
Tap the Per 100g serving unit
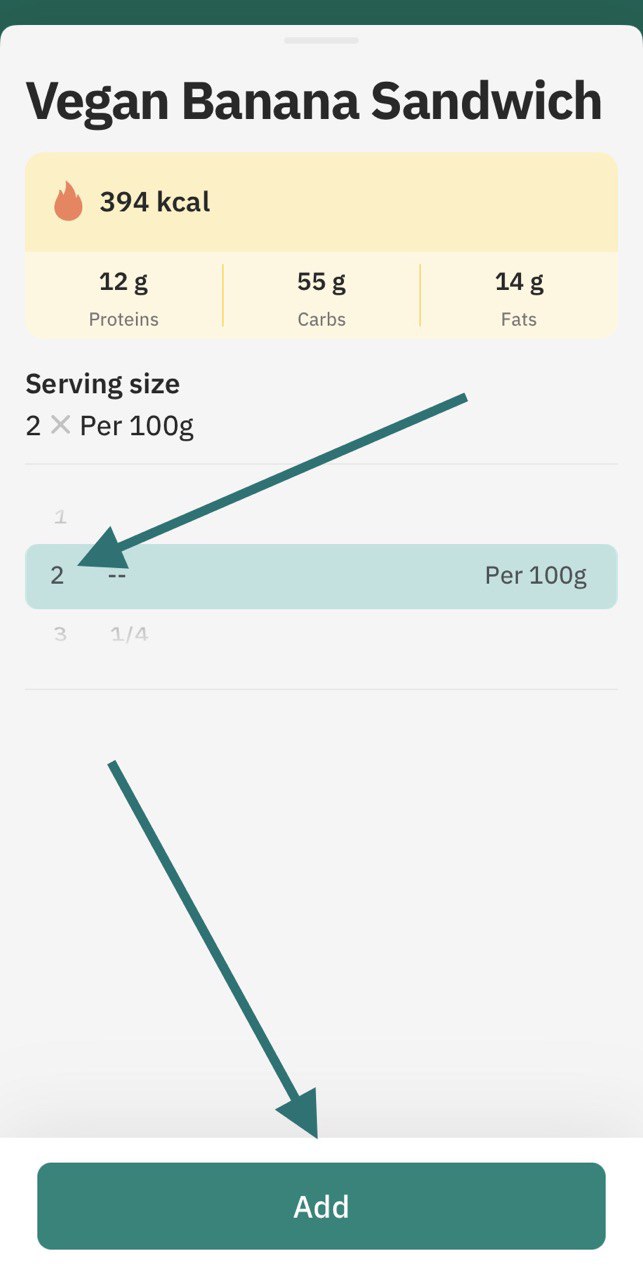pyautogui.click(x=535, y=576)
